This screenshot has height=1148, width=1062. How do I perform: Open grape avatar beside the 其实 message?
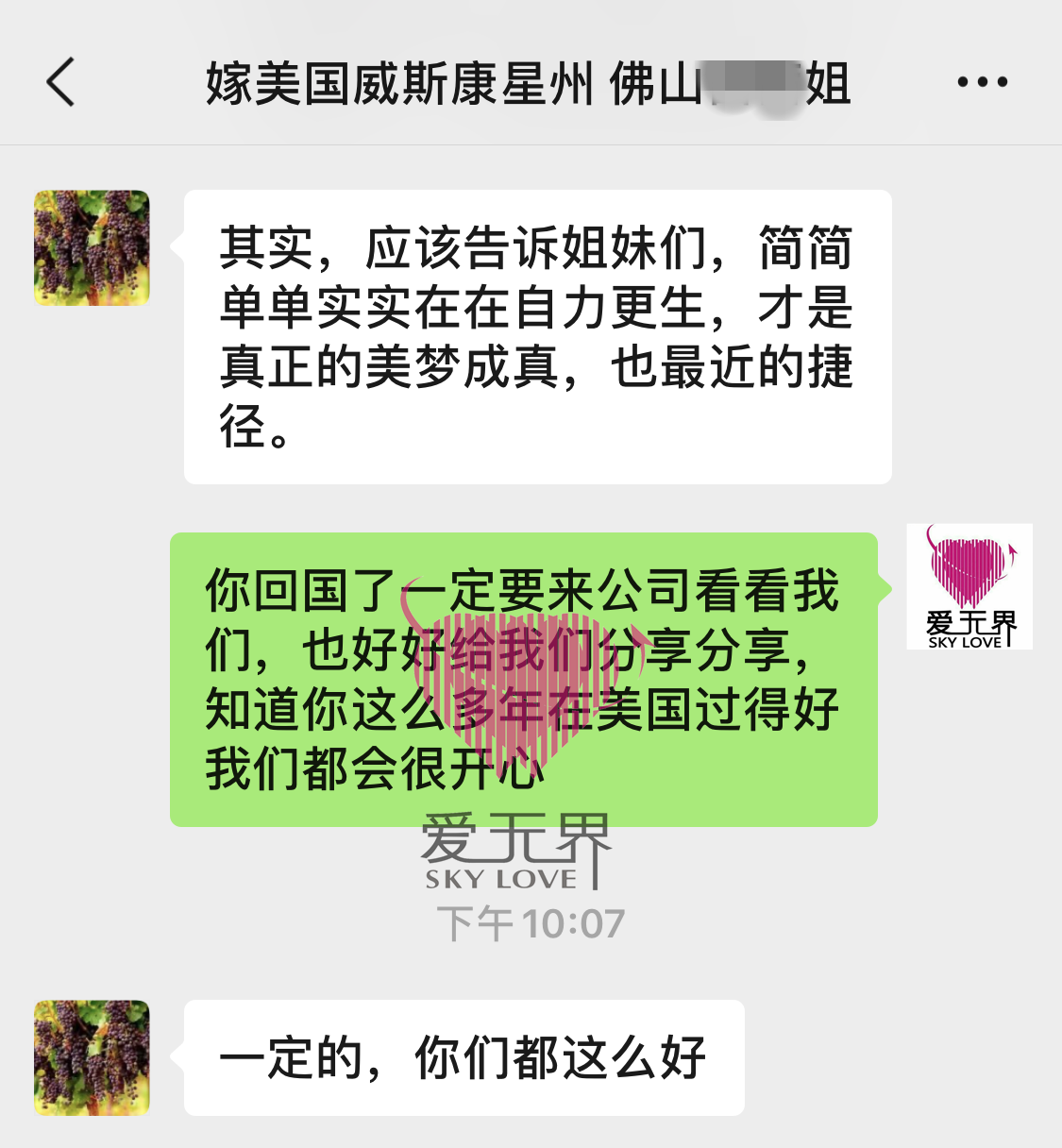pos(92,247)
